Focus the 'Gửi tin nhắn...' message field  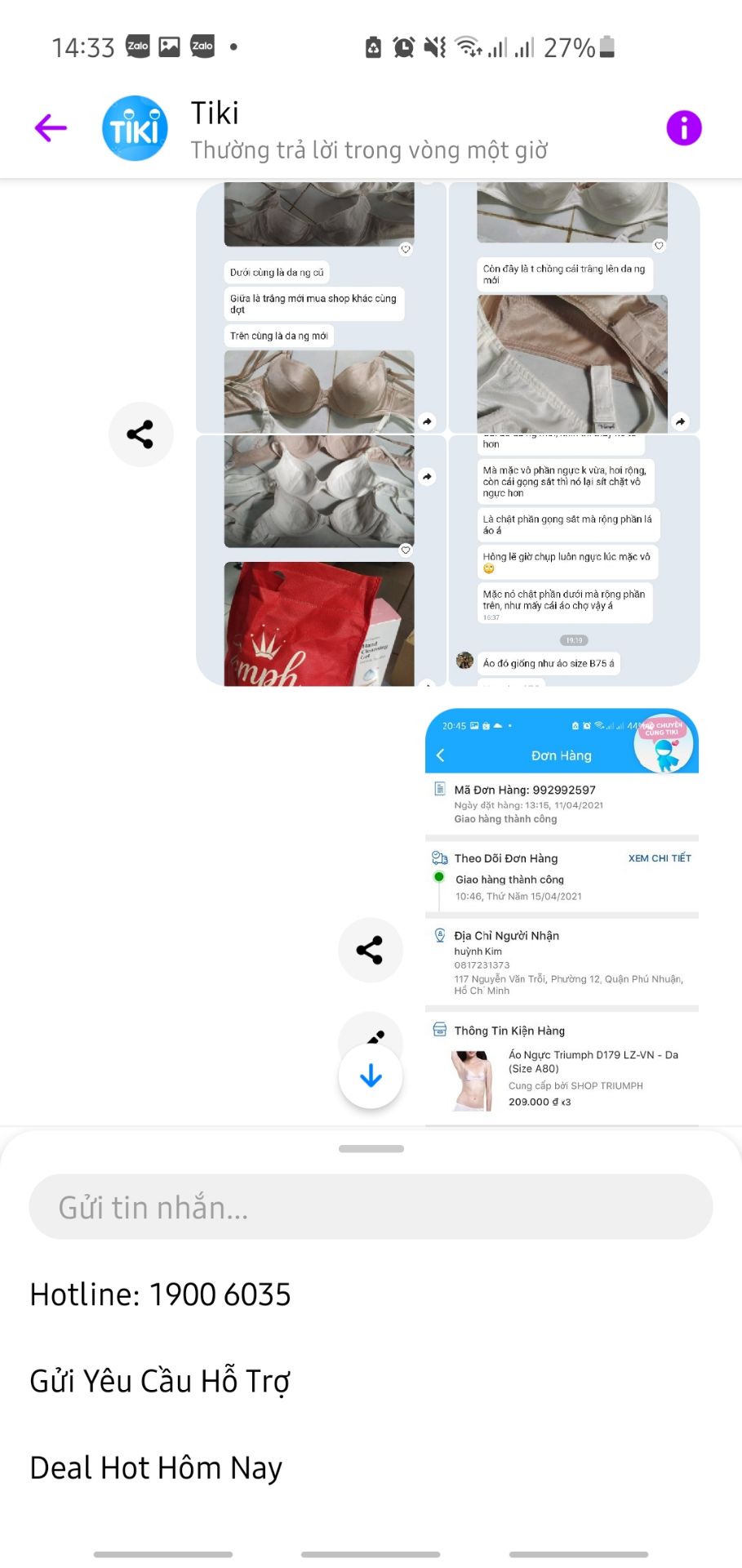tap(371, 1206)
